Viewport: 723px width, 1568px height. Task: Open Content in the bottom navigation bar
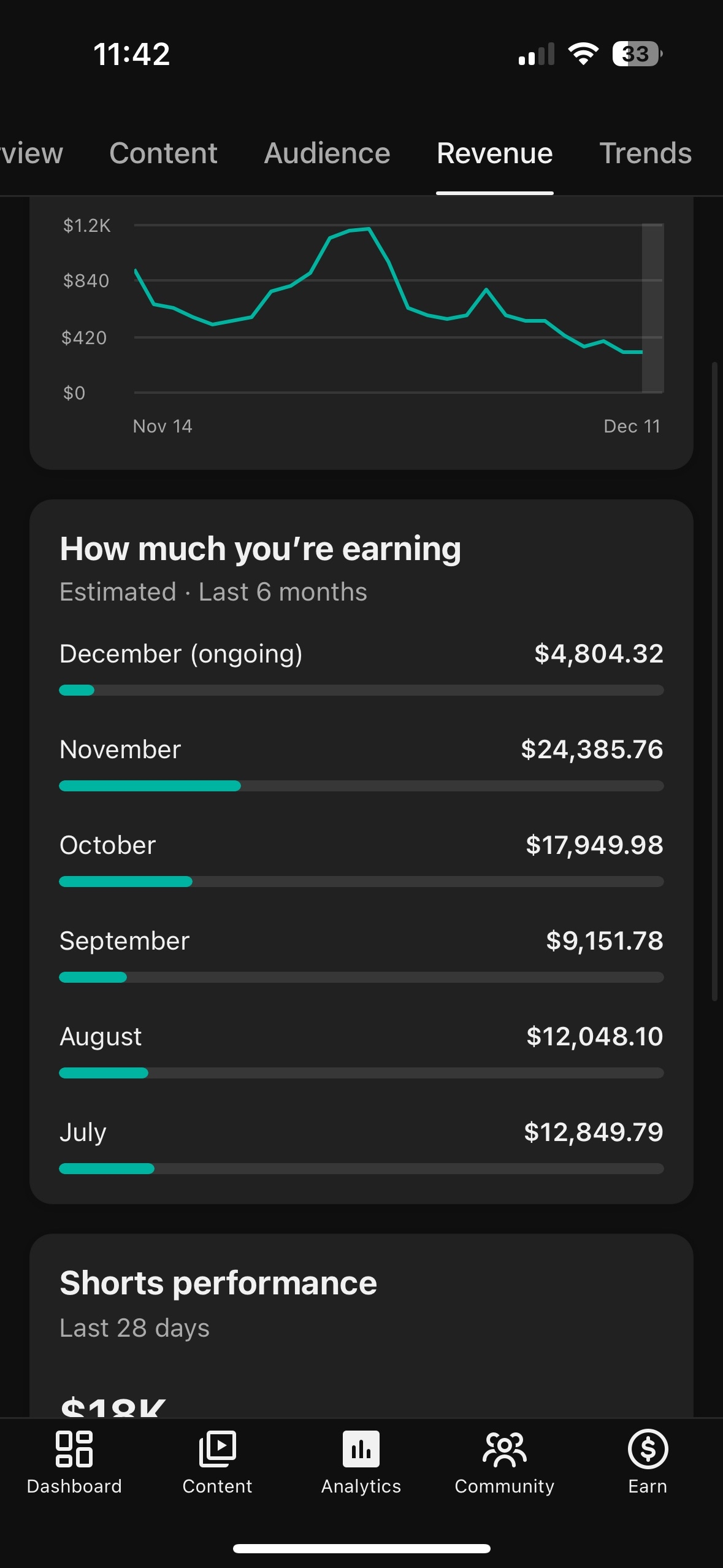[x=217, y=1462]
